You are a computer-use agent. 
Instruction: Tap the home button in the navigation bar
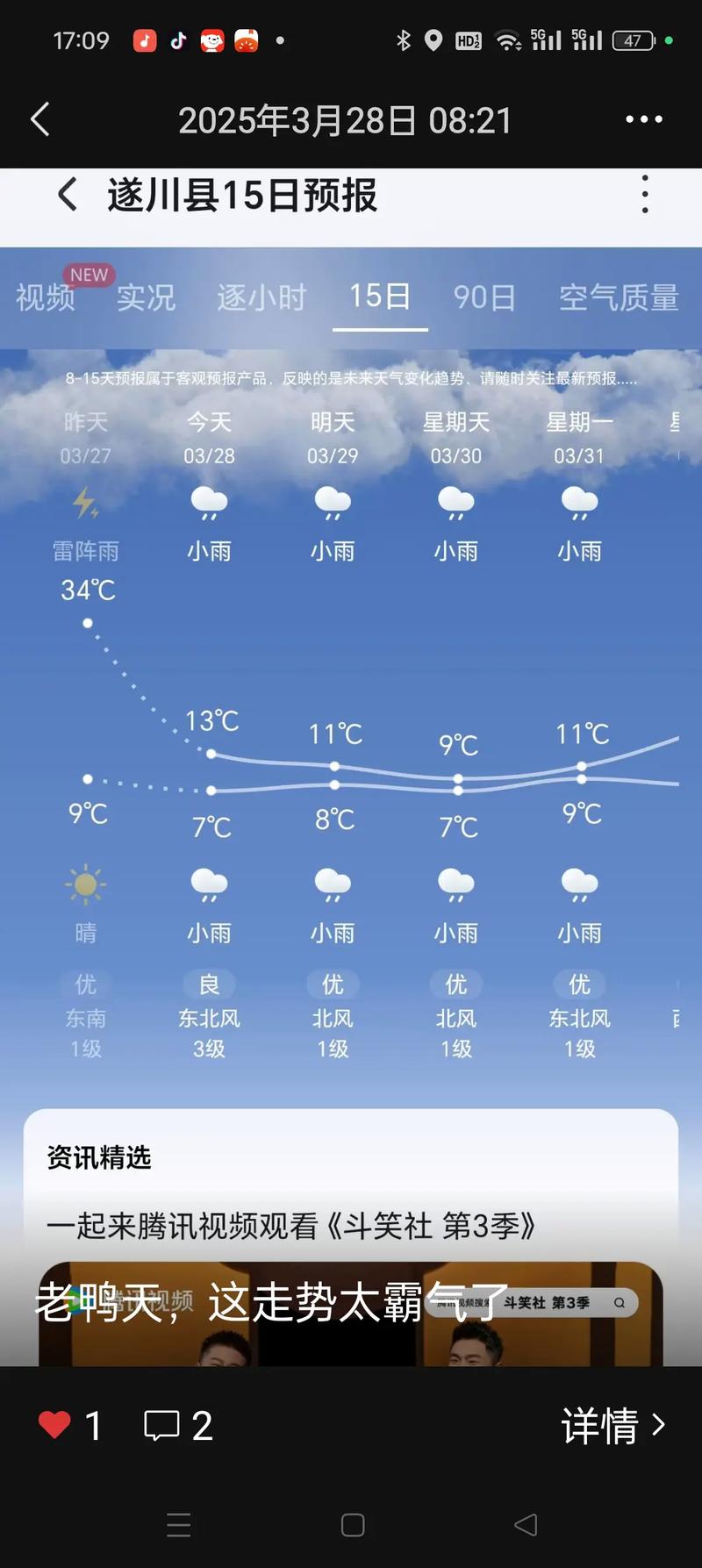click(x=351, y=1527)
